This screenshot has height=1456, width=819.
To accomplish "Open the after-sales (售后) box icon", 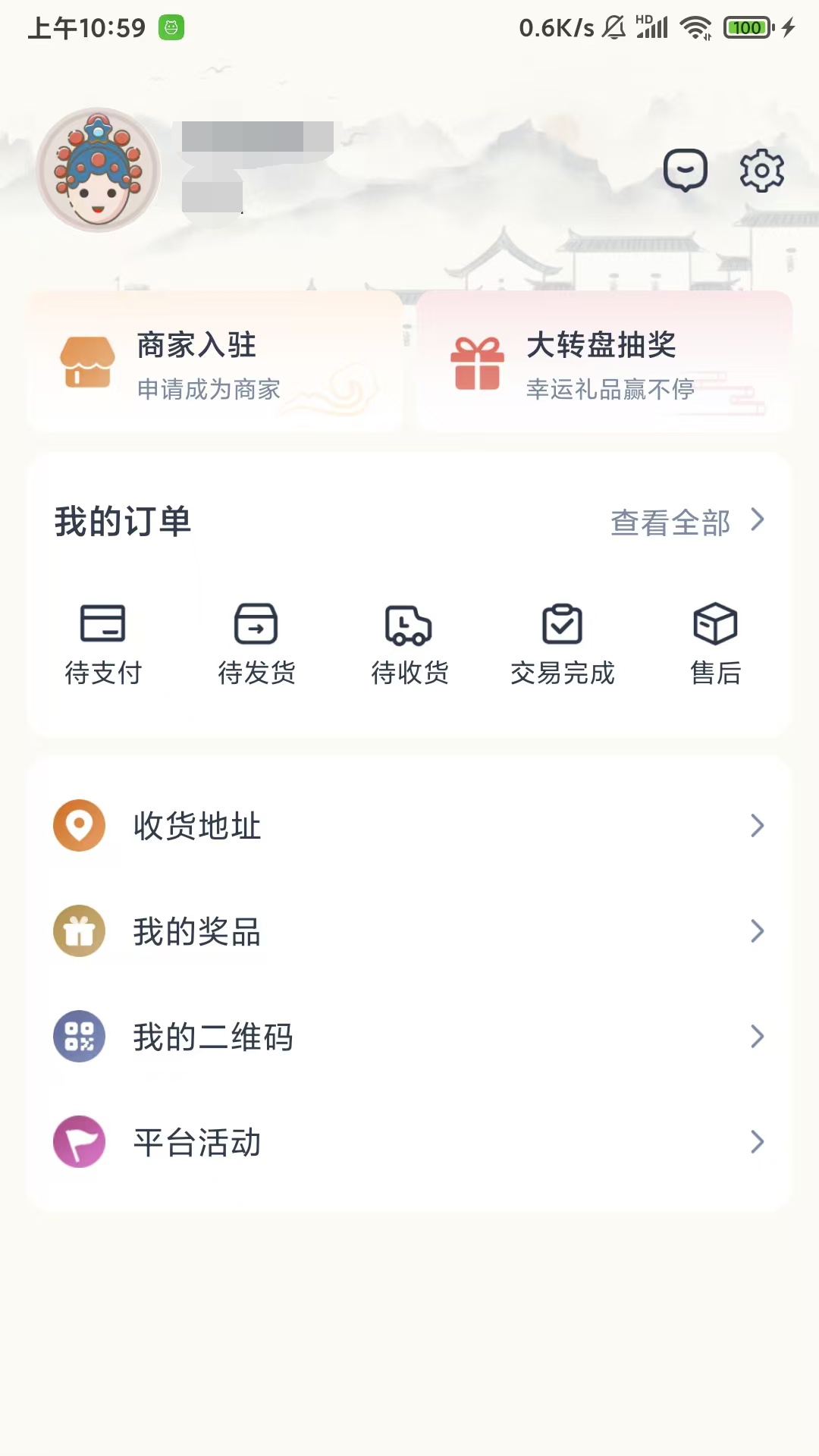I will click(714, 624).
